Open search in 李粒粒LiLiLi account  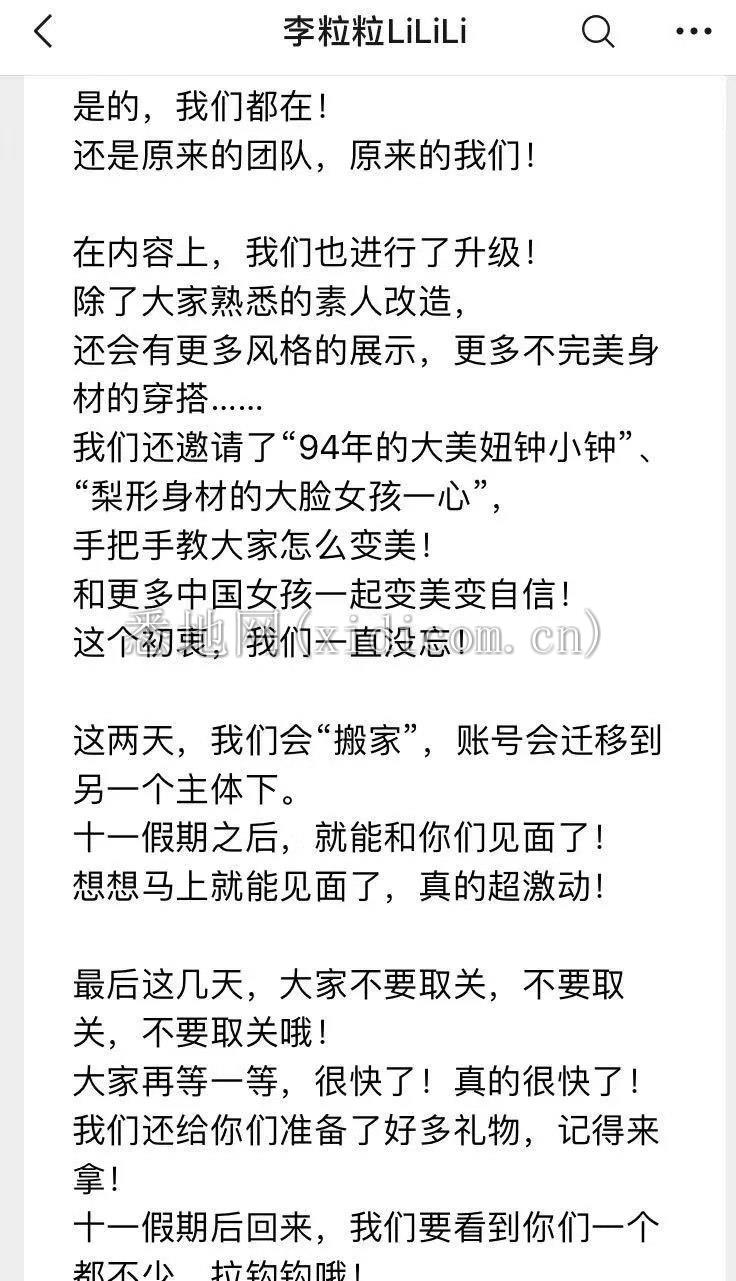coord(598,32)
